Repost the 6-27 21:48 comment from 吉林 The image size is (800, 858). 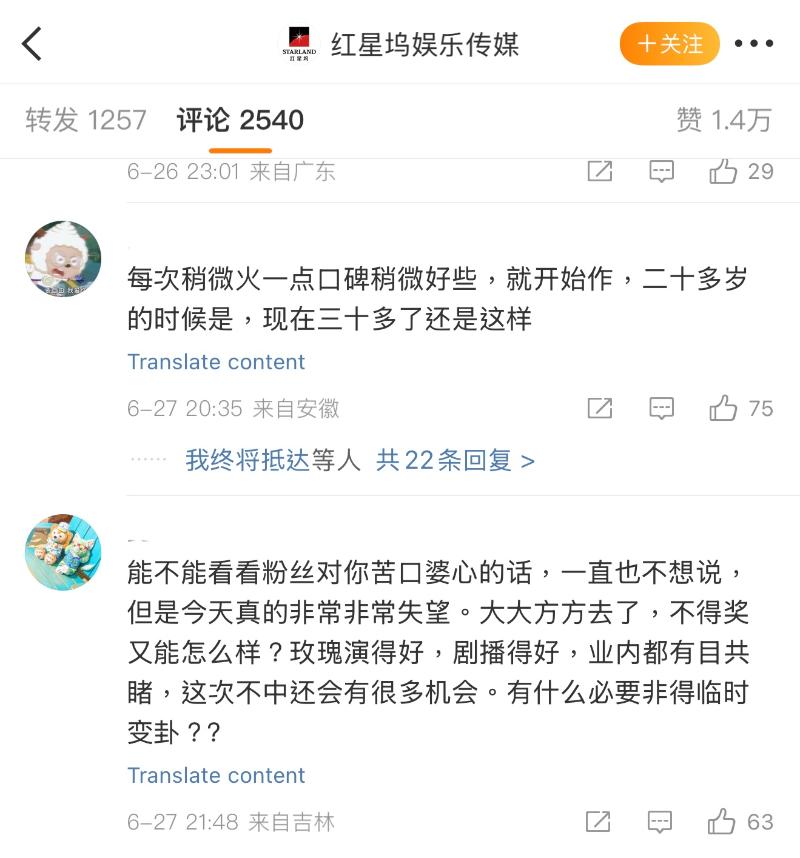(x=599, y=822)
